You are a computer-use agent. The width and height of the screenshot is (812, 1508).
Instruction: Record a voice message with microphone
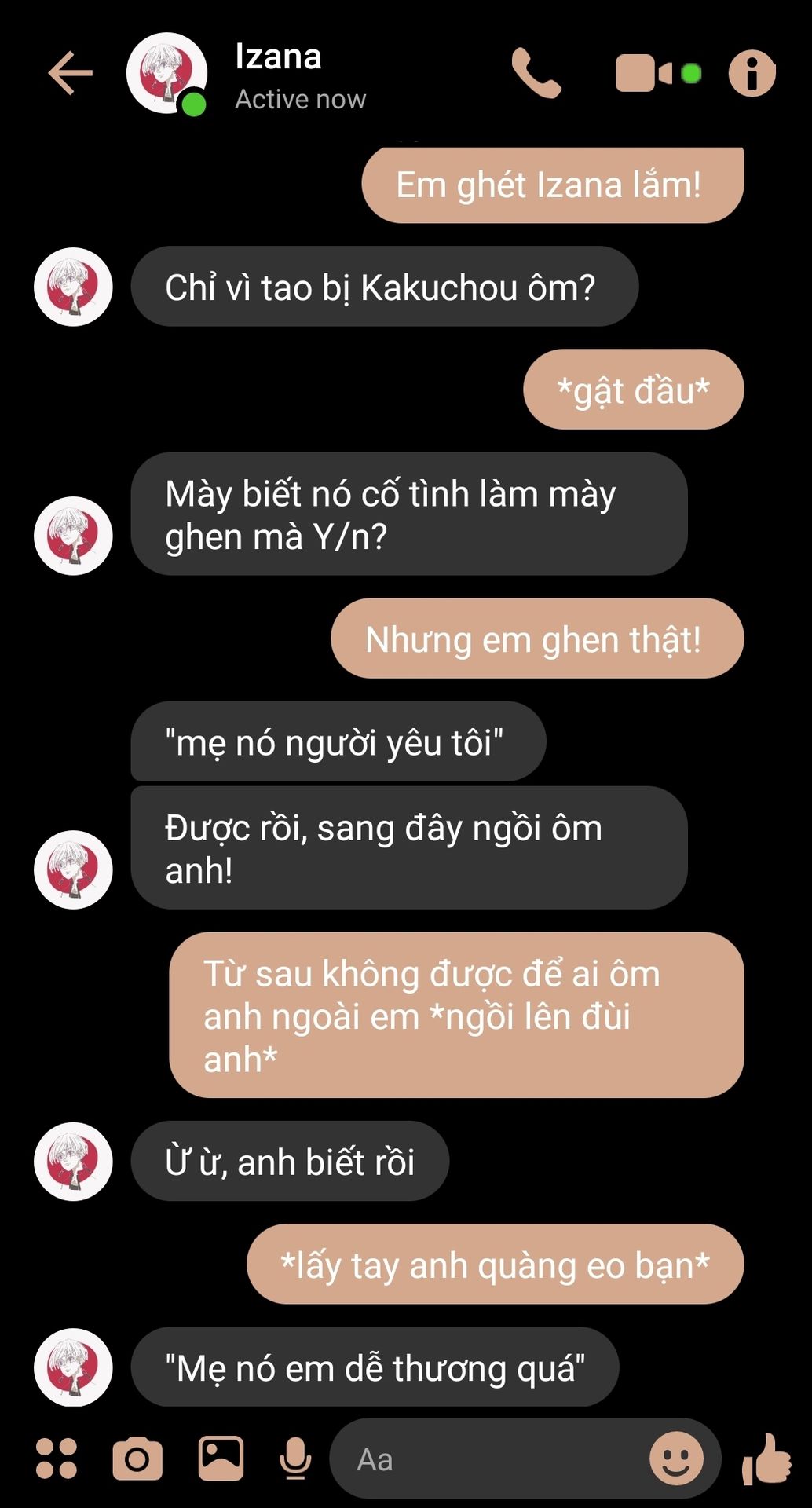tap(295, 1459)
